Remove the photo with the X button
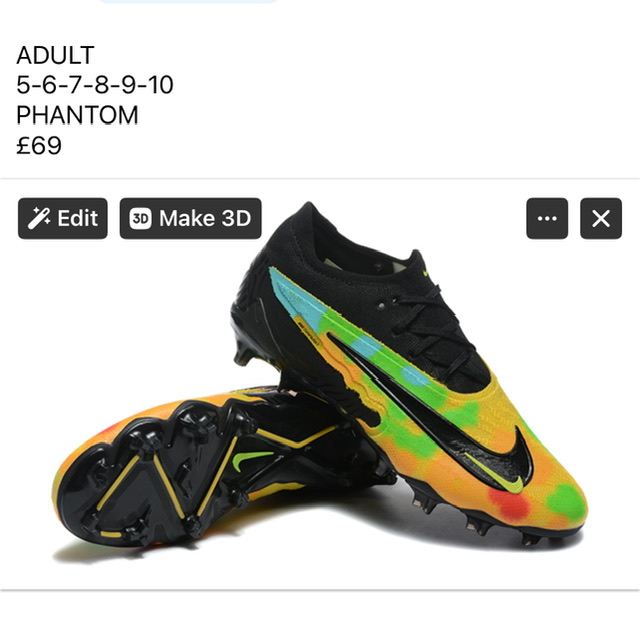 point(600,219)
